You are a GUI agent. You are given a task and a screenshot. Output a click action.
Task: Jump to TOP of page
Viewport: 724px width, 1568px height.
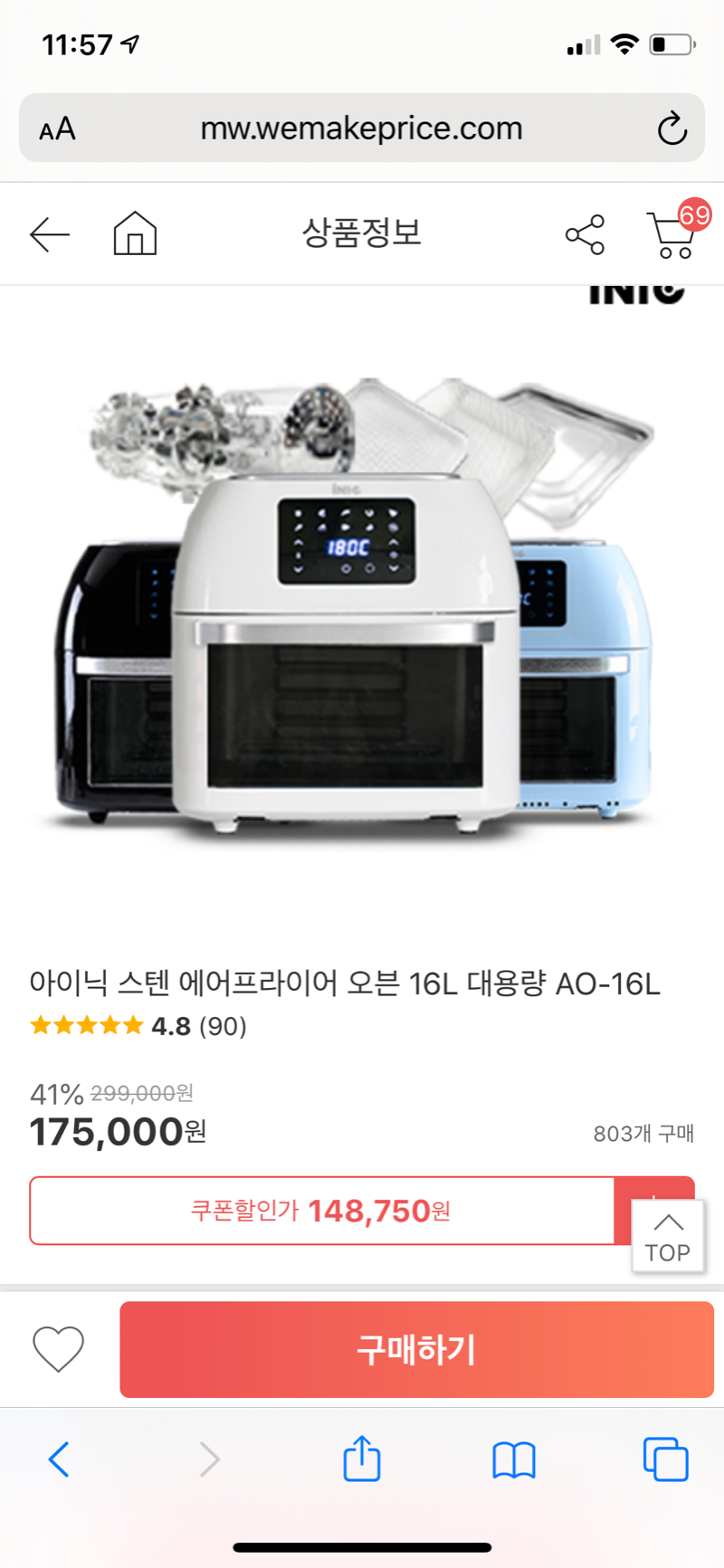pos(667,1237)
